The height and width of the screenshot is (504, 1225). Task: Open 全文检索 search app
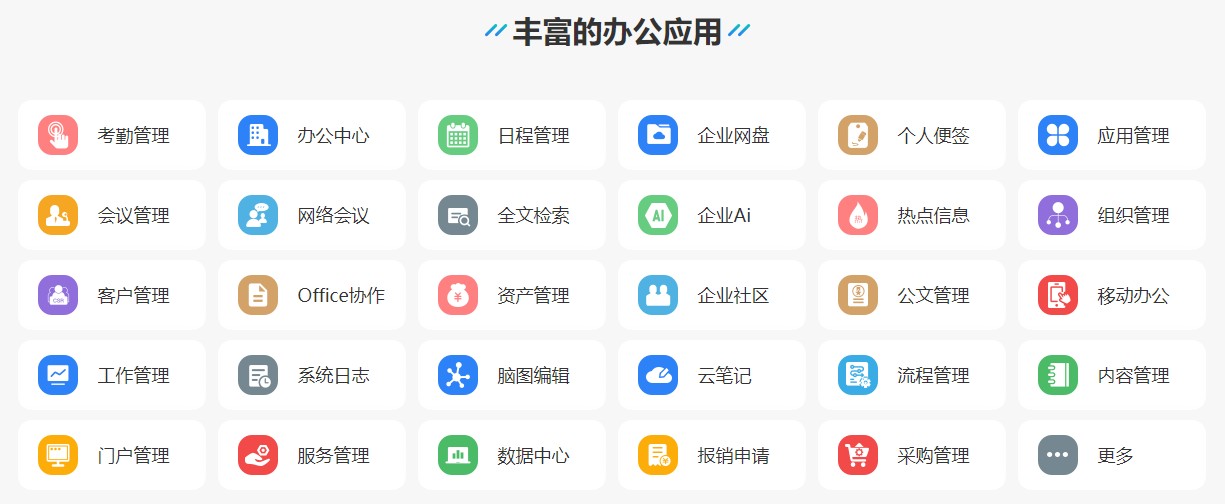[511, 215]
